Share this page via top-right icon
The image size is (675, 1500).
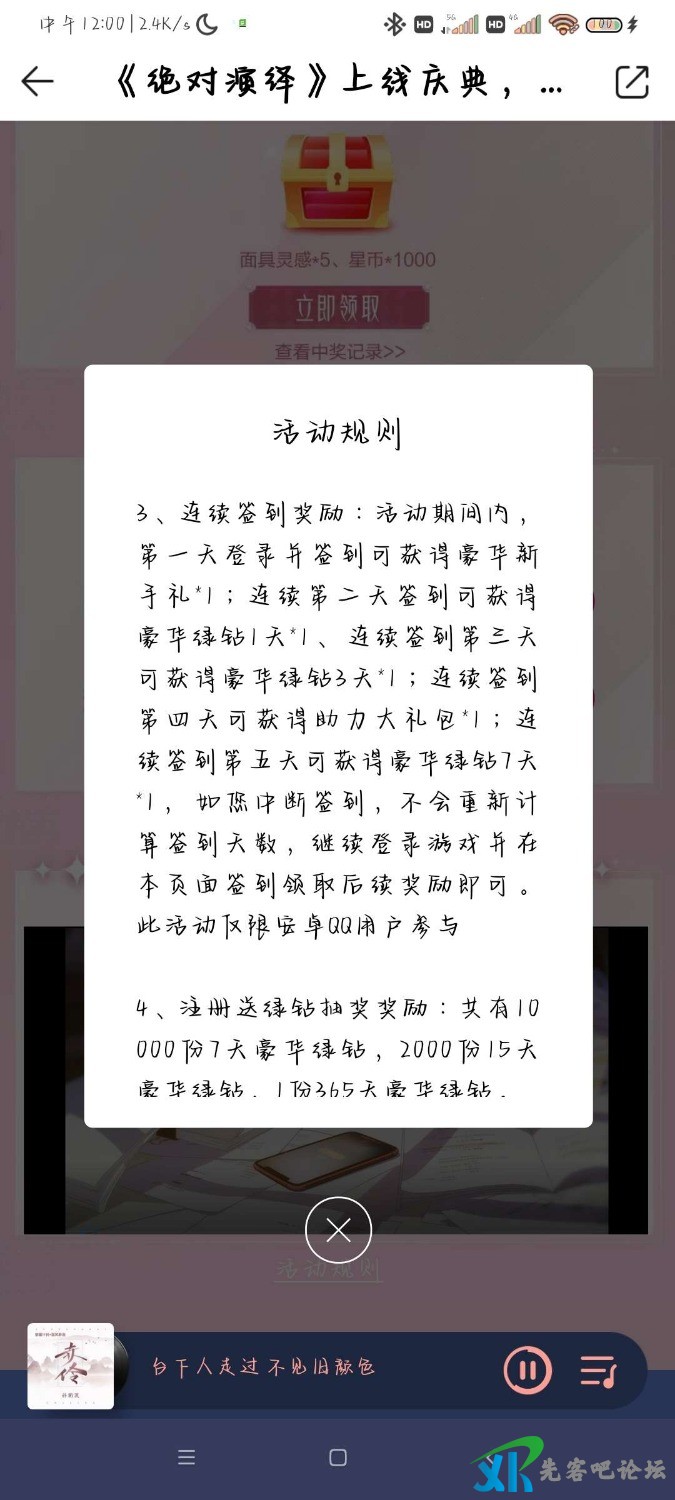[x=632, y=82]
